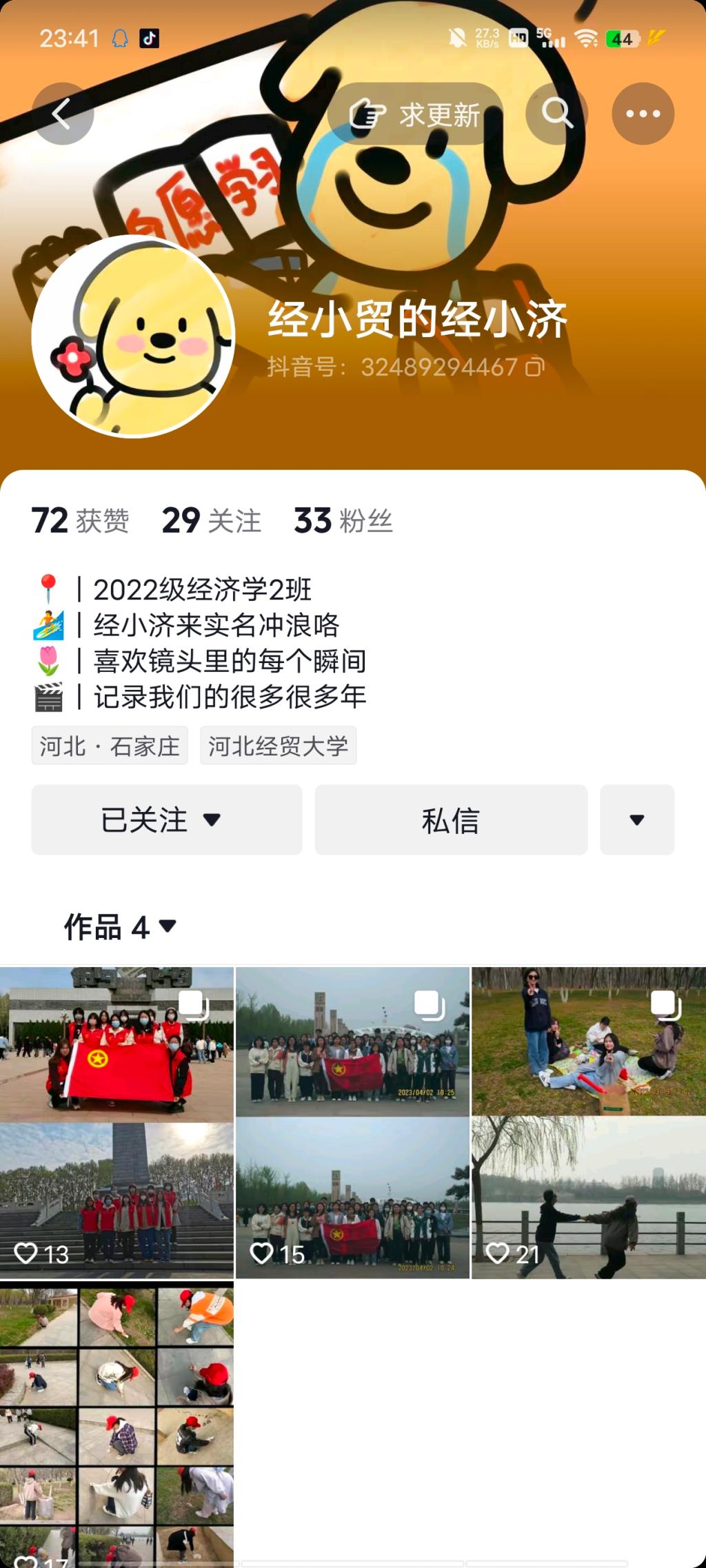Open search on this profile
The width and height of the screenshot is (706, 1568).
pos(556,114)
